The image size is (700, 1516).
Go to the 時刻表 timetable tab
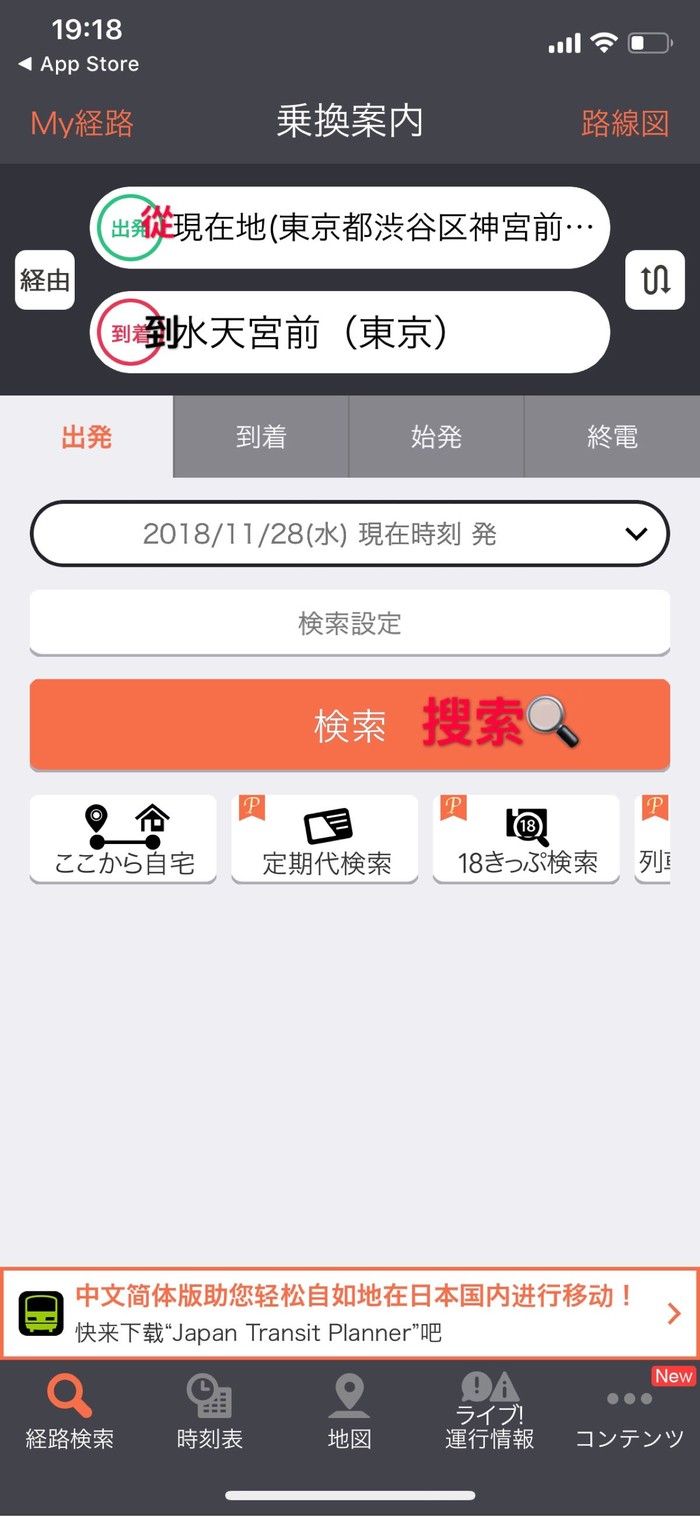(210, 1412)
